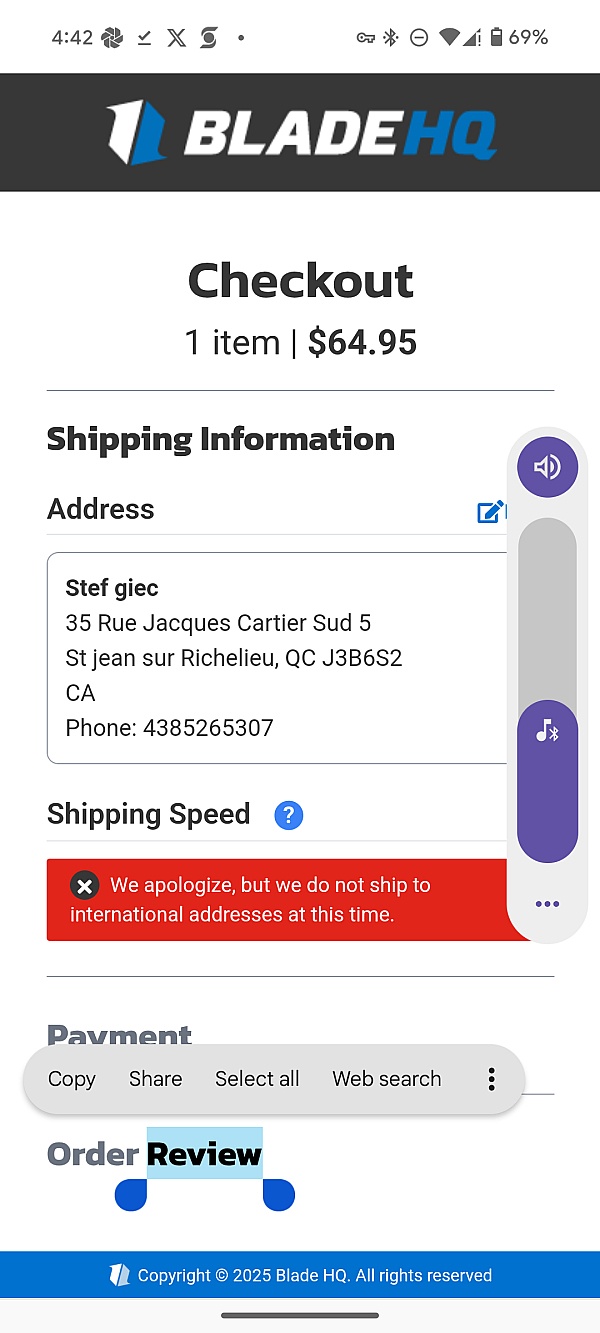Mute media with the volume speaker icon
Image resolution: width=600 pixels, height=1333 pixels.
[x=547, y=467]
